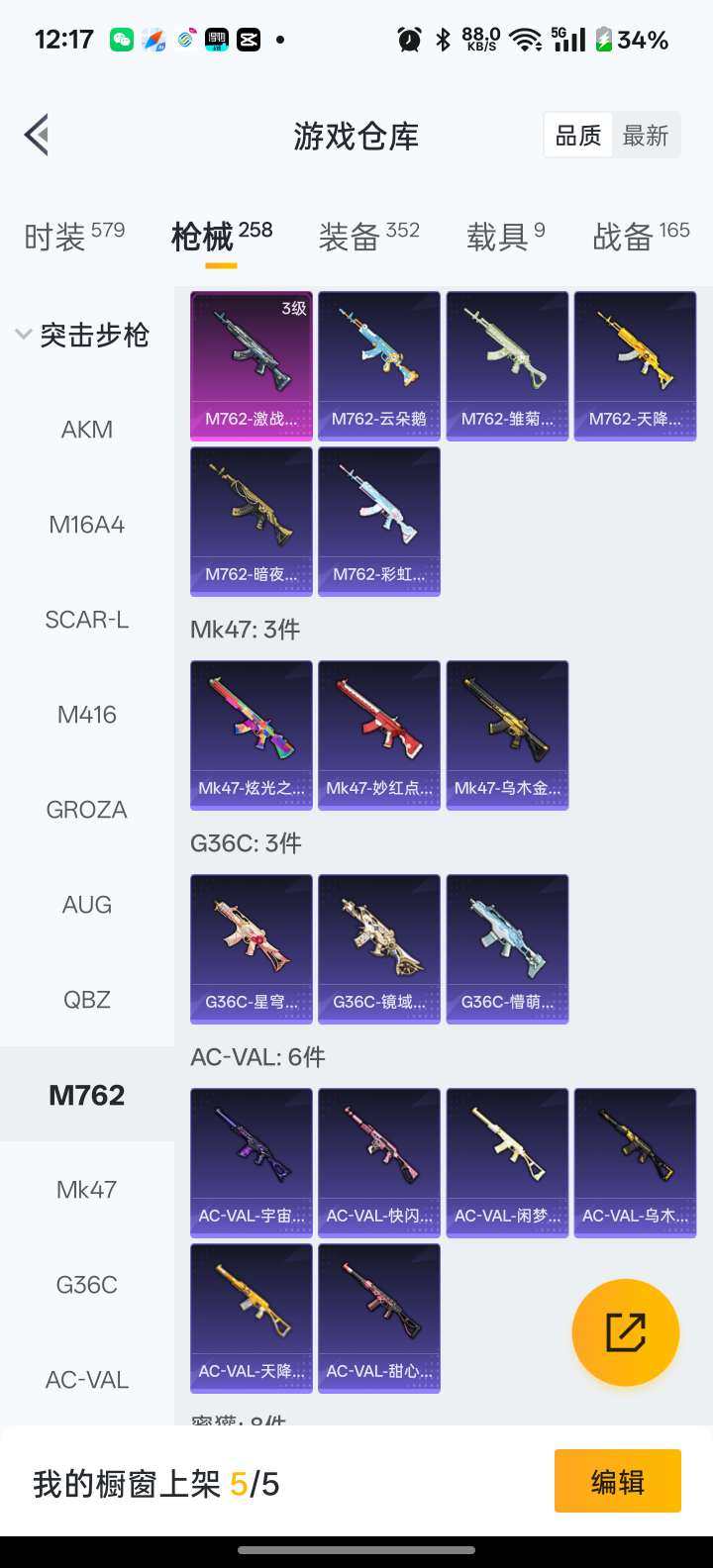This screenshot has height=1568, width=713.
Task: Switch to the 时装 tab
Action: 74,237
